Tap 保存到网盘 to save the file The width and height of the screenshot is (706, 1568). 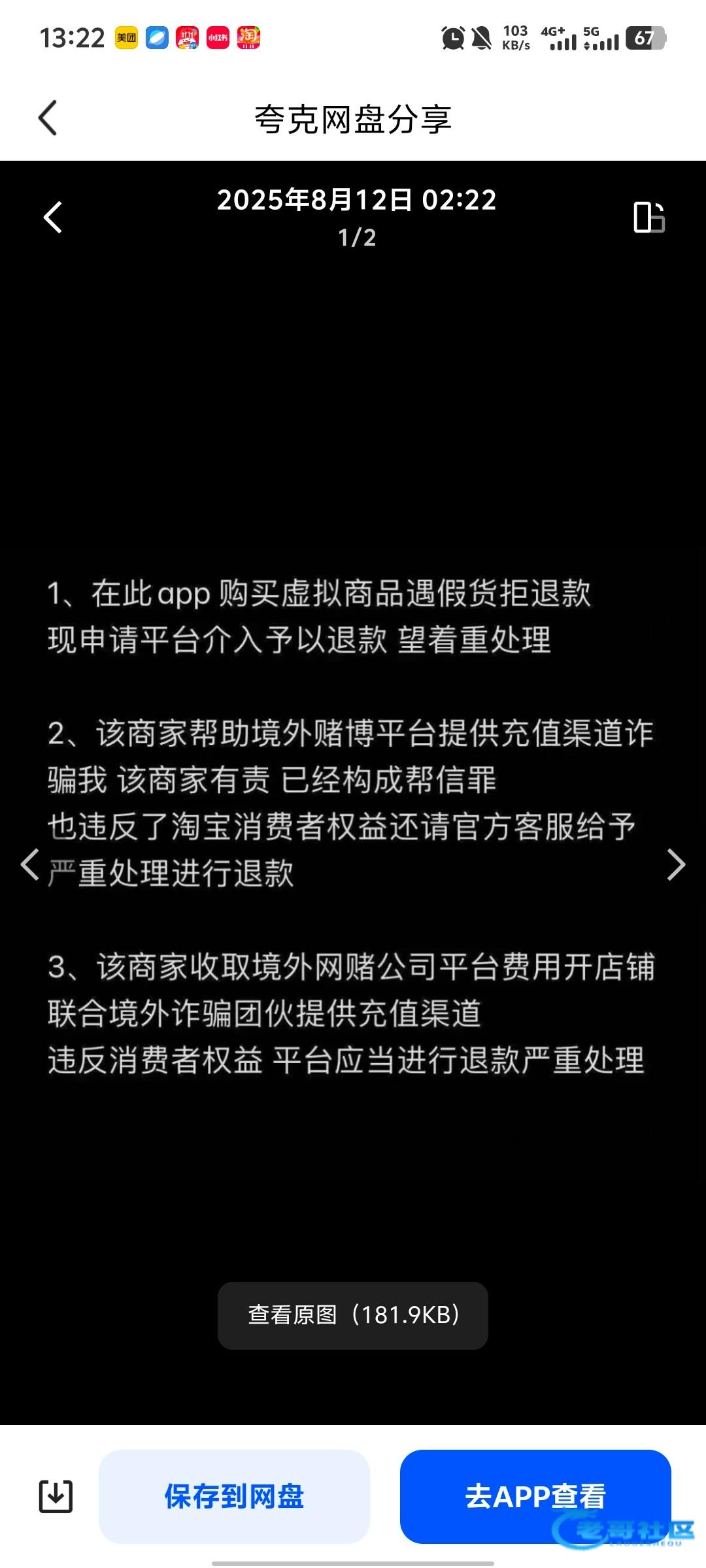point(234,1496)
